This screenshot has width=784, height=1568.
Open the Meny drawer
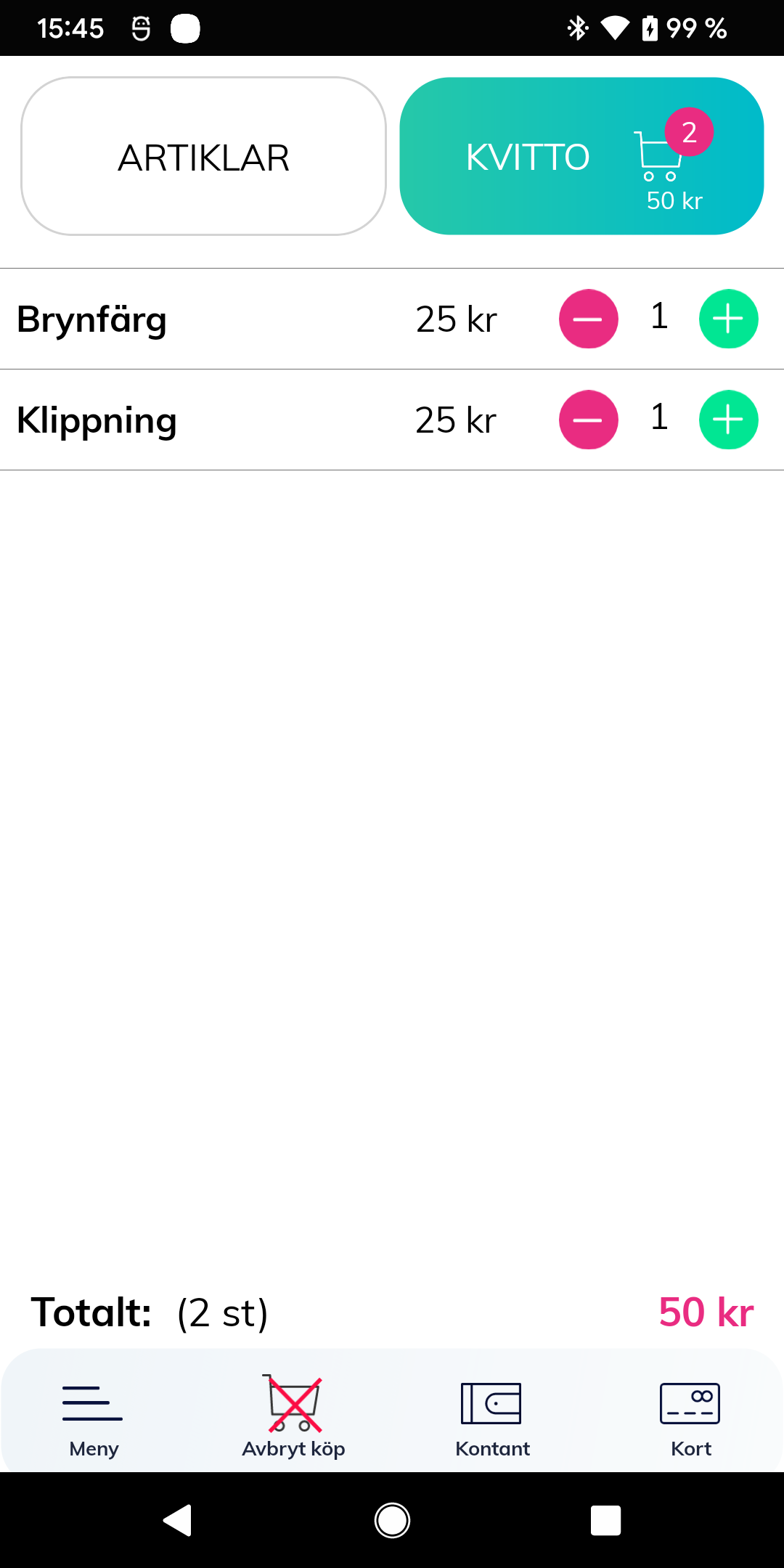coord(94,1416)
